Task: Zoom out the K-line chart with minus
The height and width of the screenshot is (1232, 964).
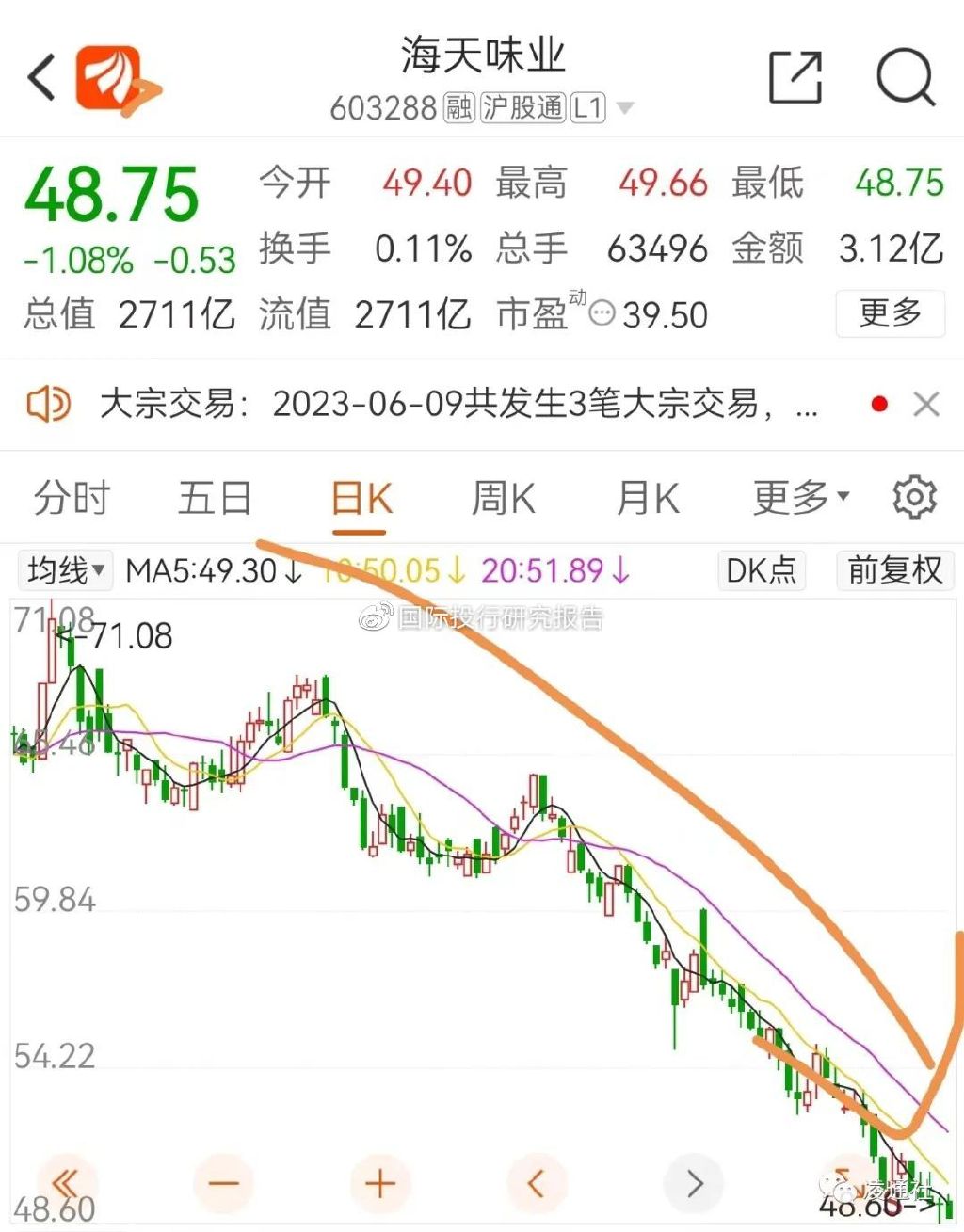Action: (224, 1183)
